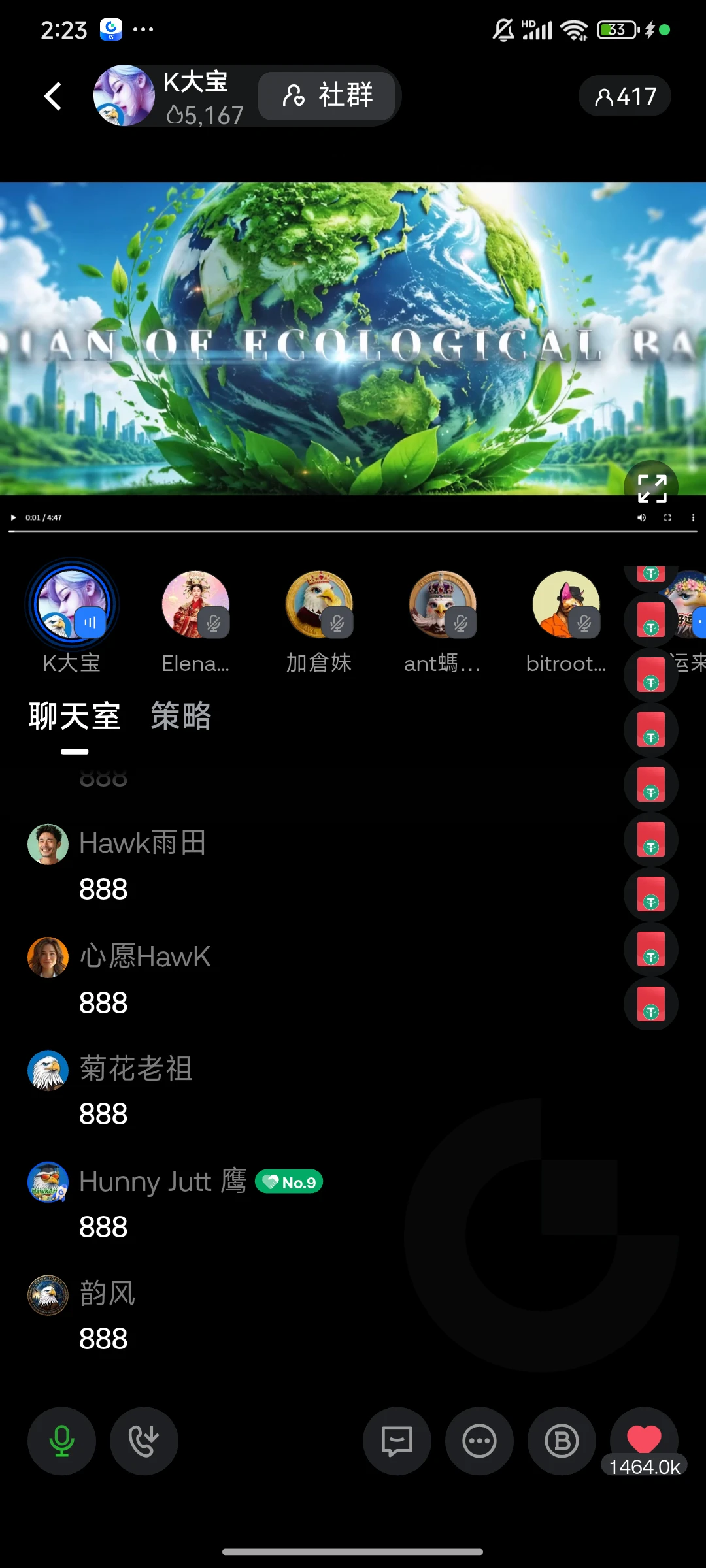
Task: Mute the video with the speaker icon
Action: tap(641, 517)
